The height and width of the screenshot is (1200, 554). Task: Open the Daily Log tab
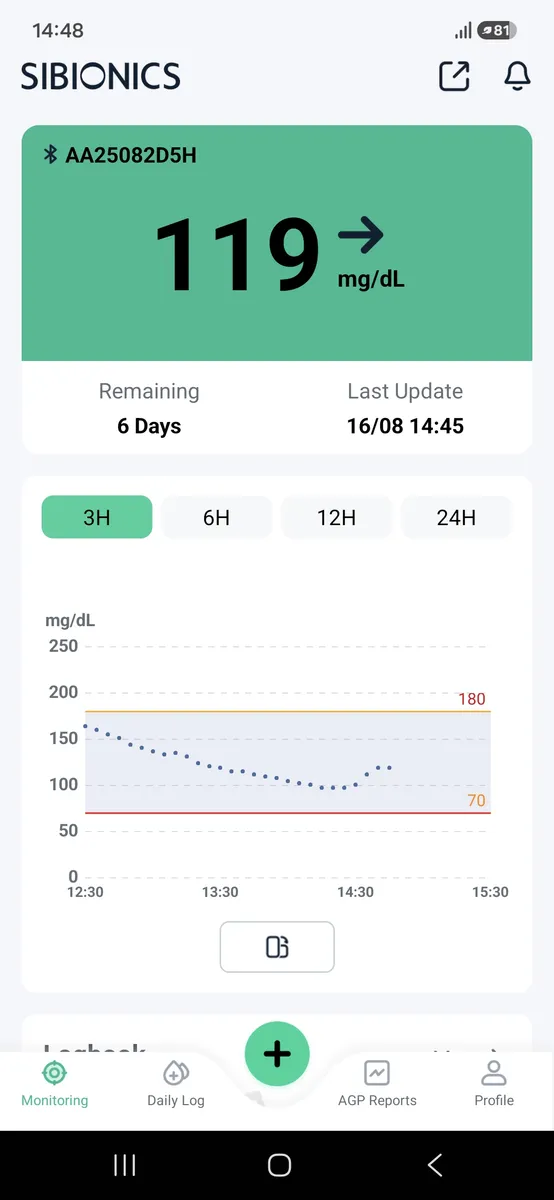tap(176, 1084)
